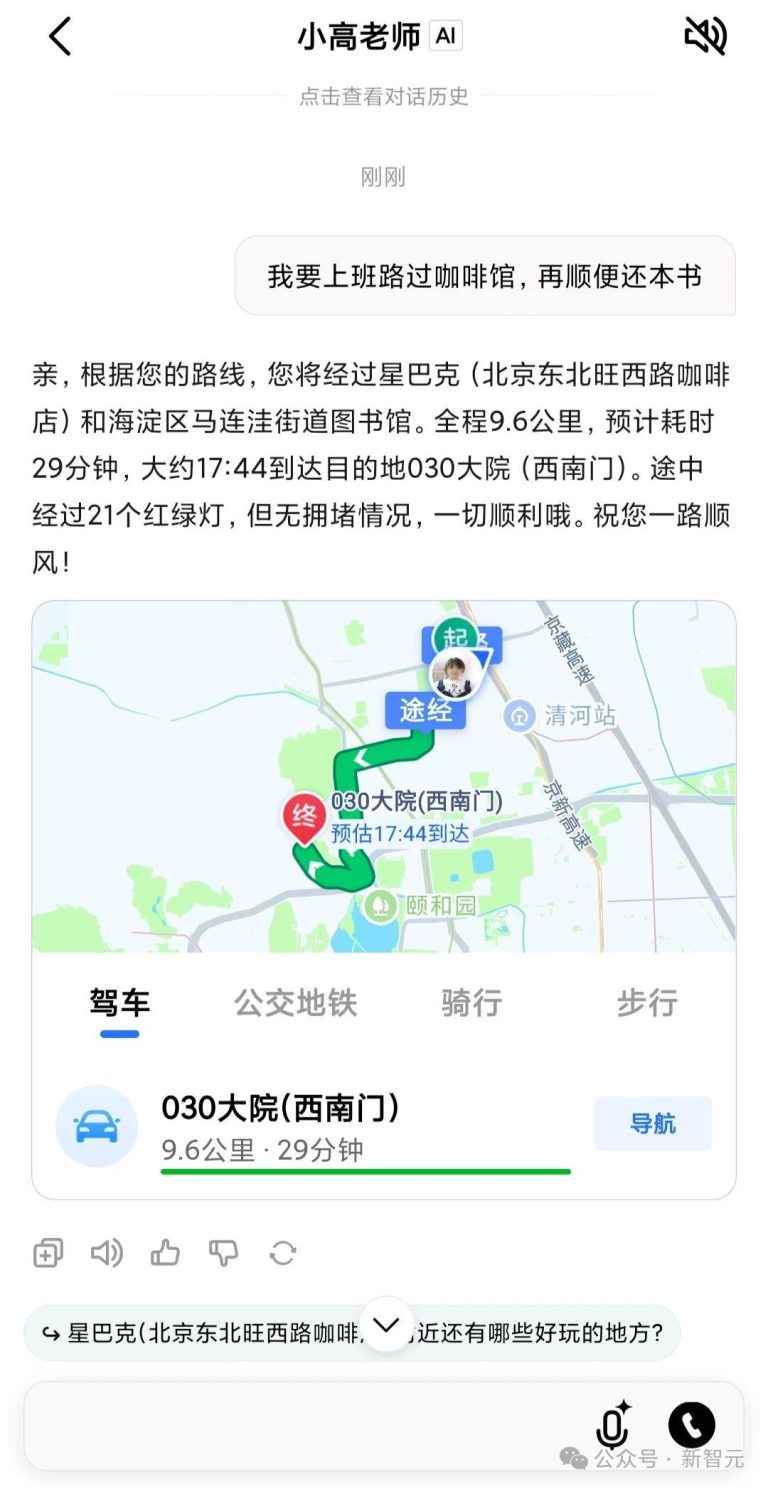This screenshot has height=1489, width=768.
Task: Open the route map preview
Action: [x=384, y=776]
